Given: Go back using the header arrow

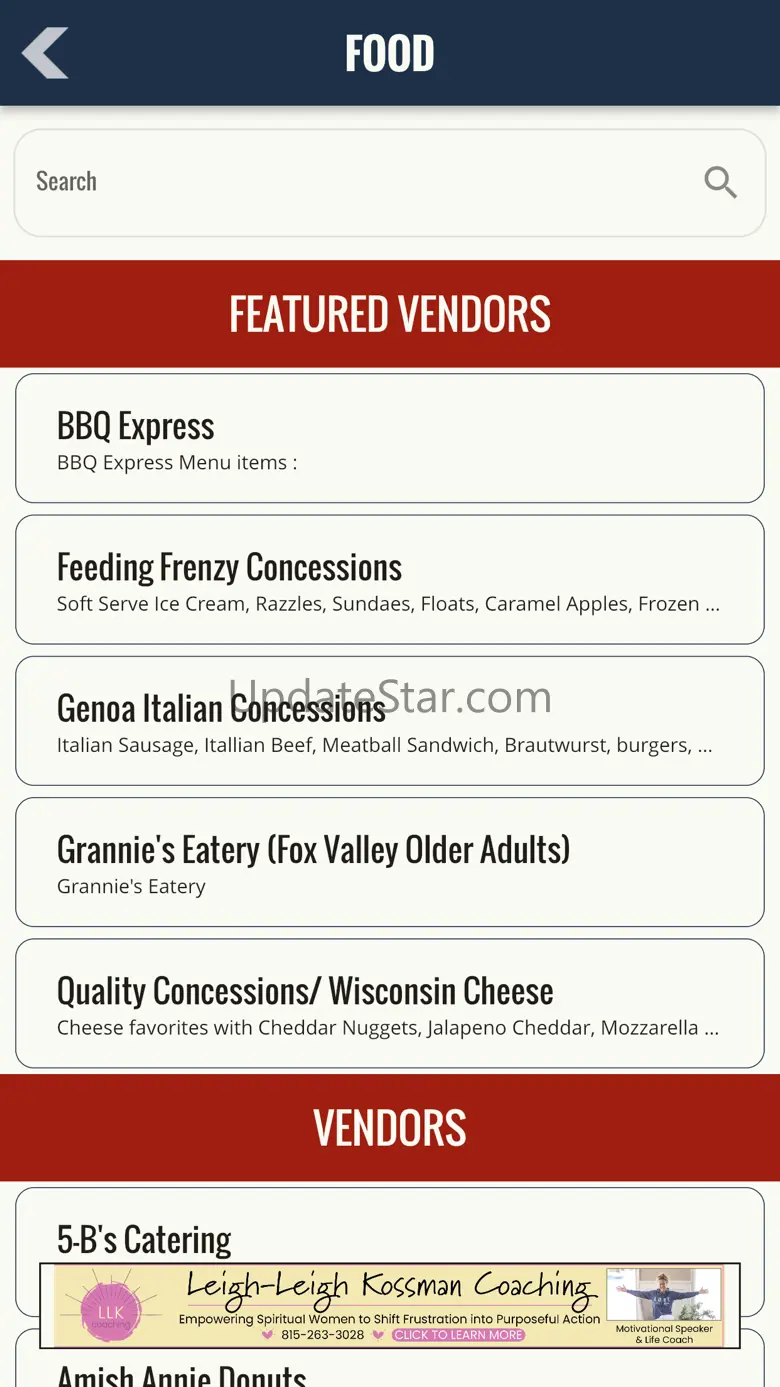Looking at the screenshot, I should (x=45, y=53).
